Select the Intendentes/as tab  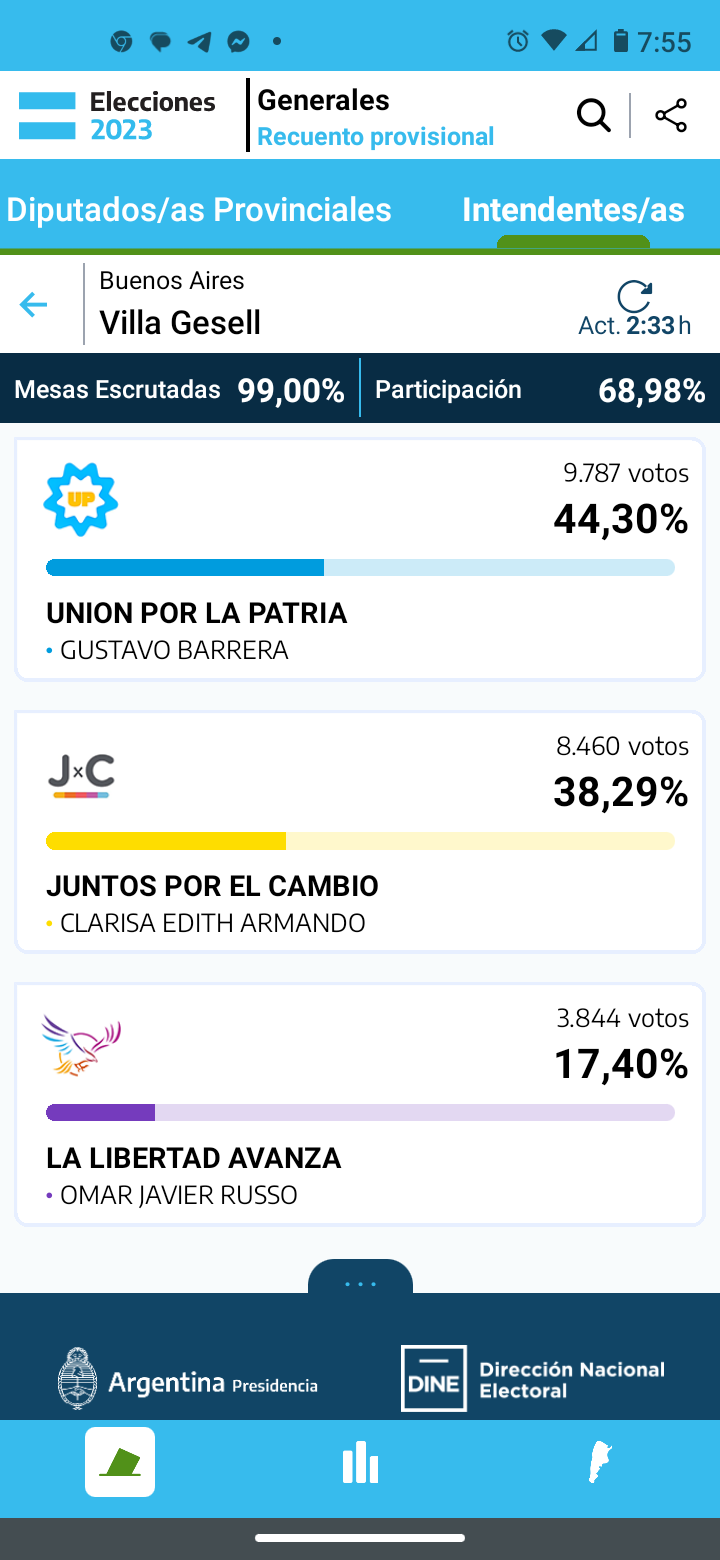573,210
